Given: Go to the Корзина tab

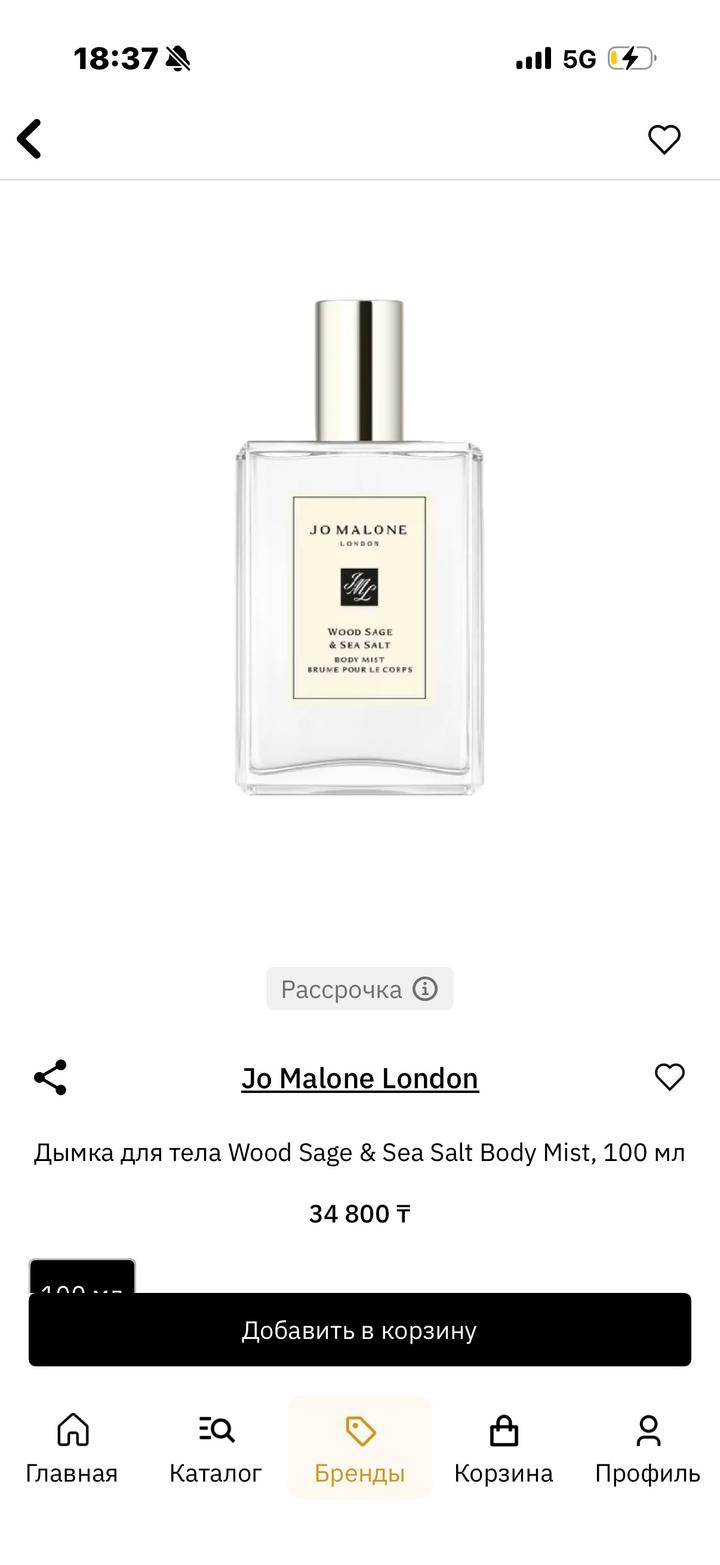Looking at the screenshot, I should [503, 1447].
